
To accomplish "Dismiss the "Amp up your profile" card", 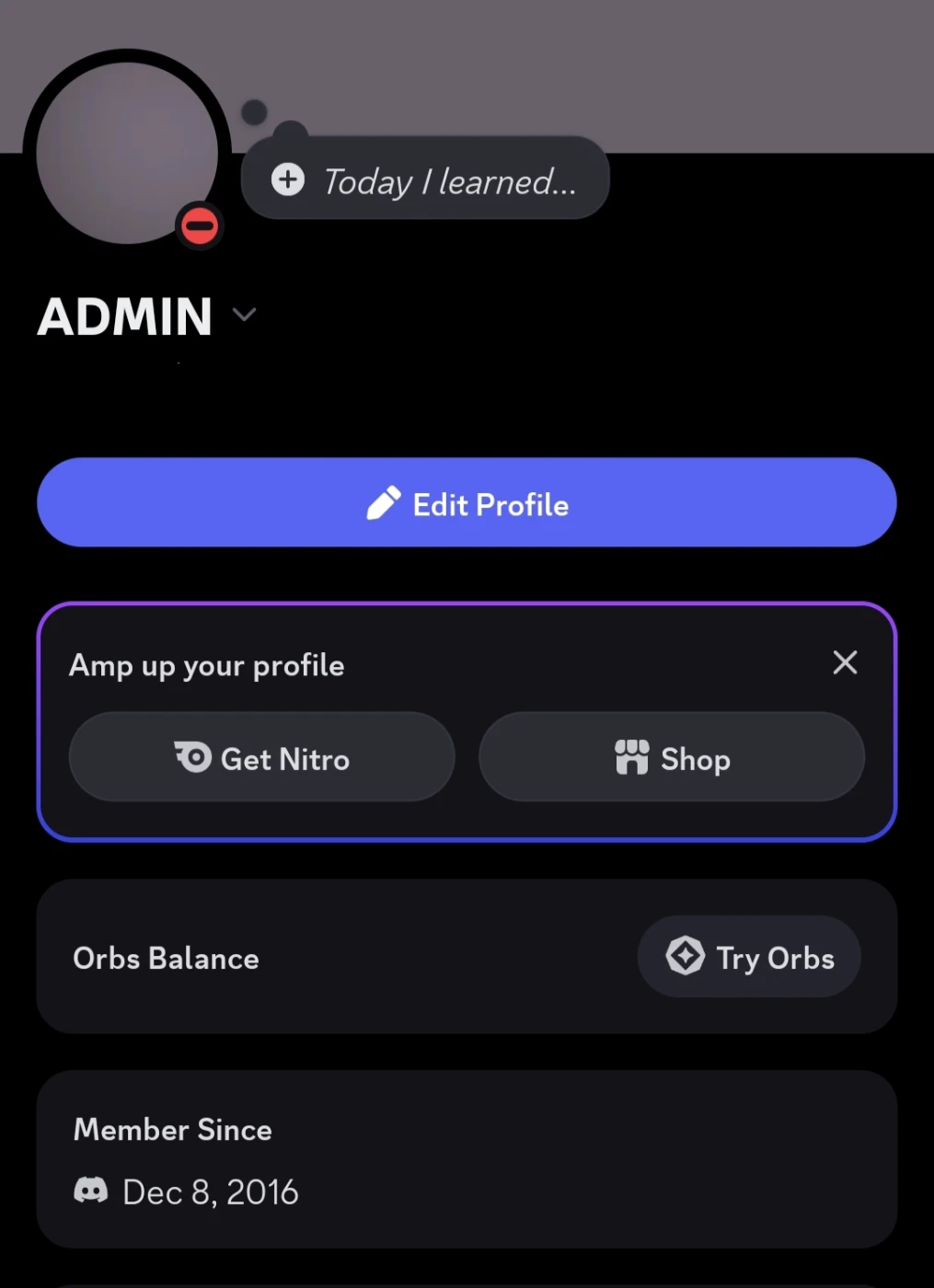I will coord(845,662).
